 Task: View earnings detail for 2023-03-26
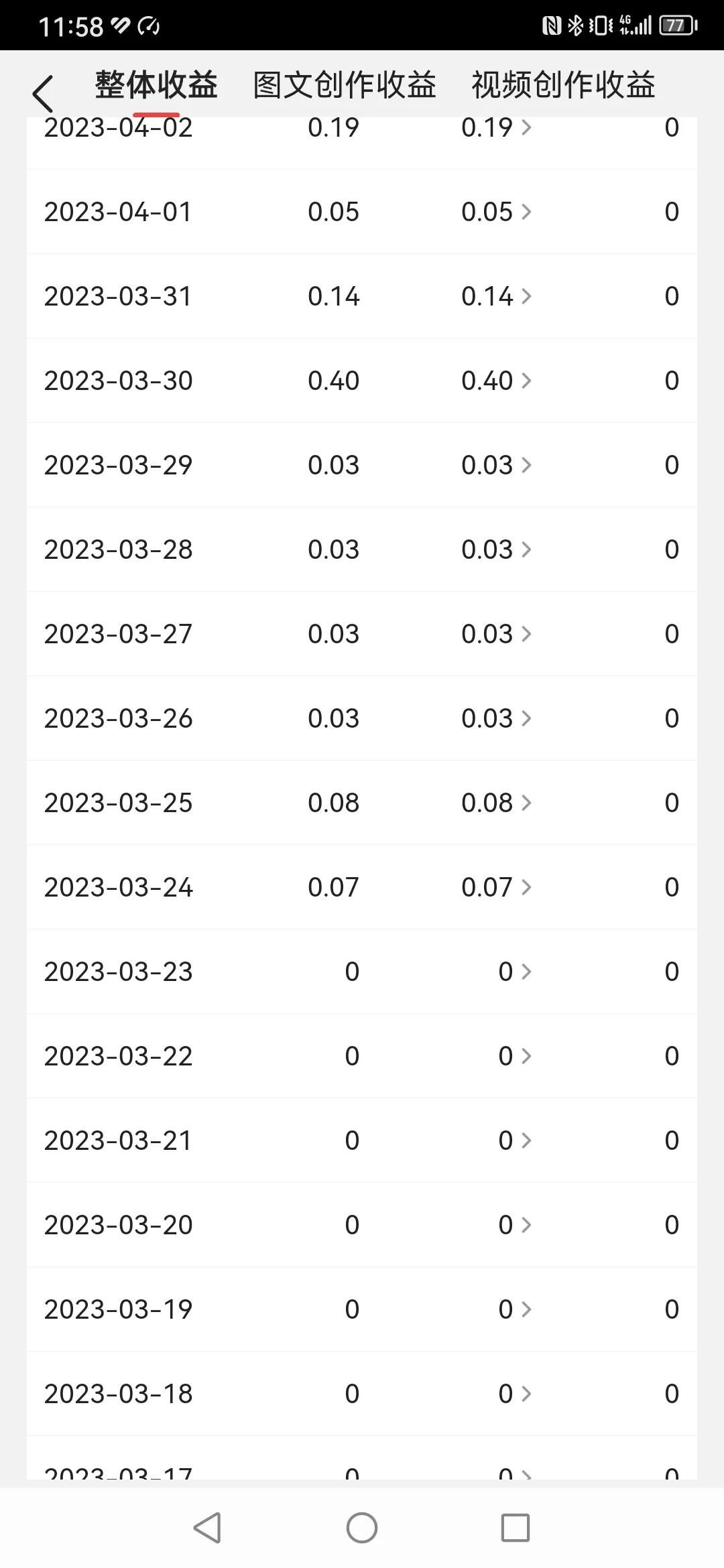pos(496,718)
